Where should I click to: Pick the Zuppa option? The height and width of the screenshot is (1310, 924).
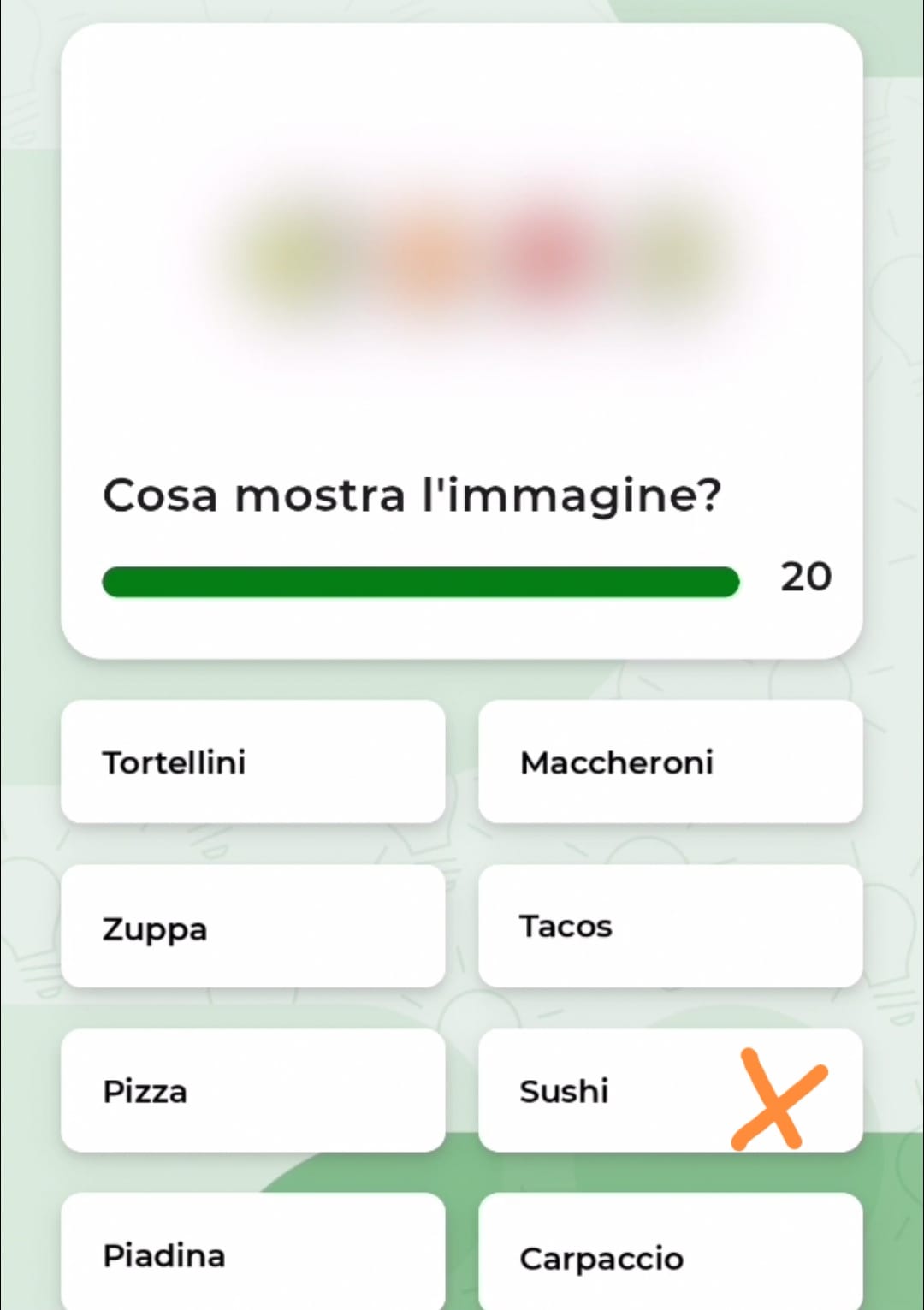(252, 927)
